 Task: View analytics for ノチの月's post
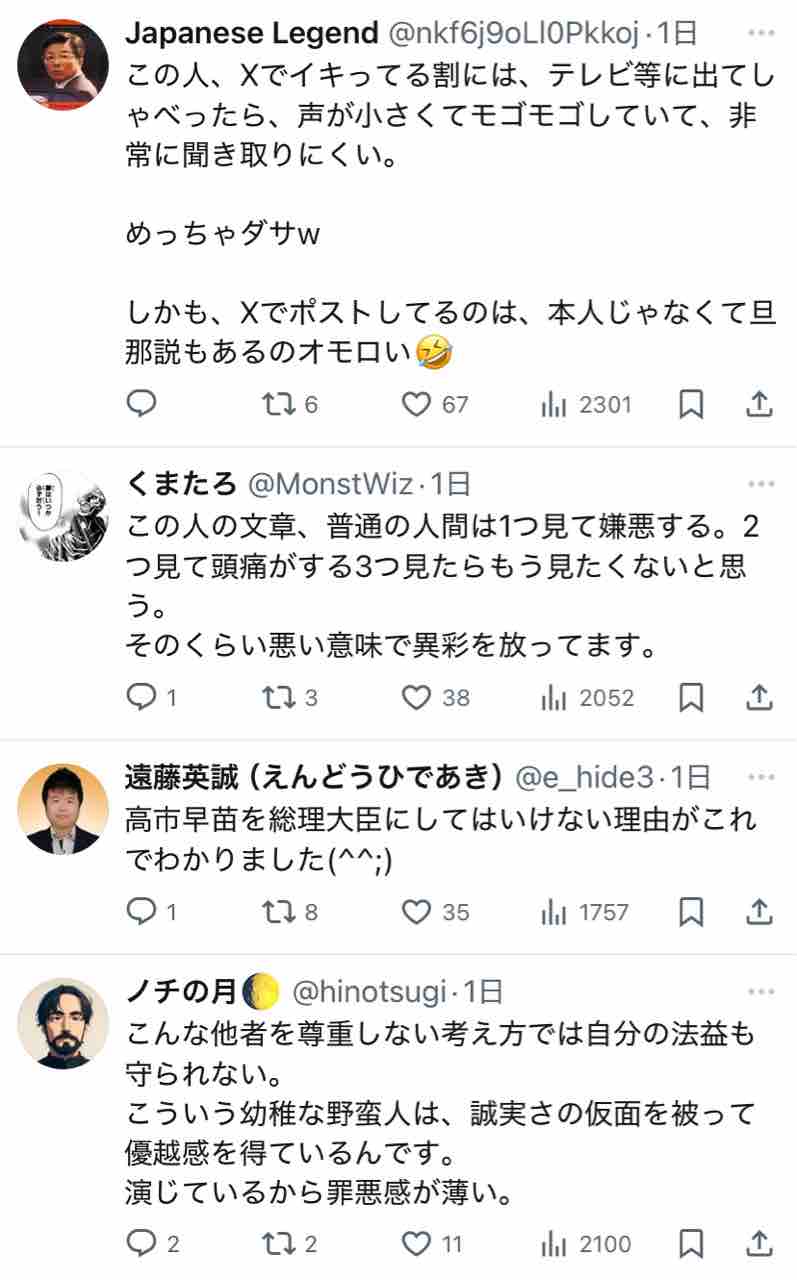point(585,1244)
